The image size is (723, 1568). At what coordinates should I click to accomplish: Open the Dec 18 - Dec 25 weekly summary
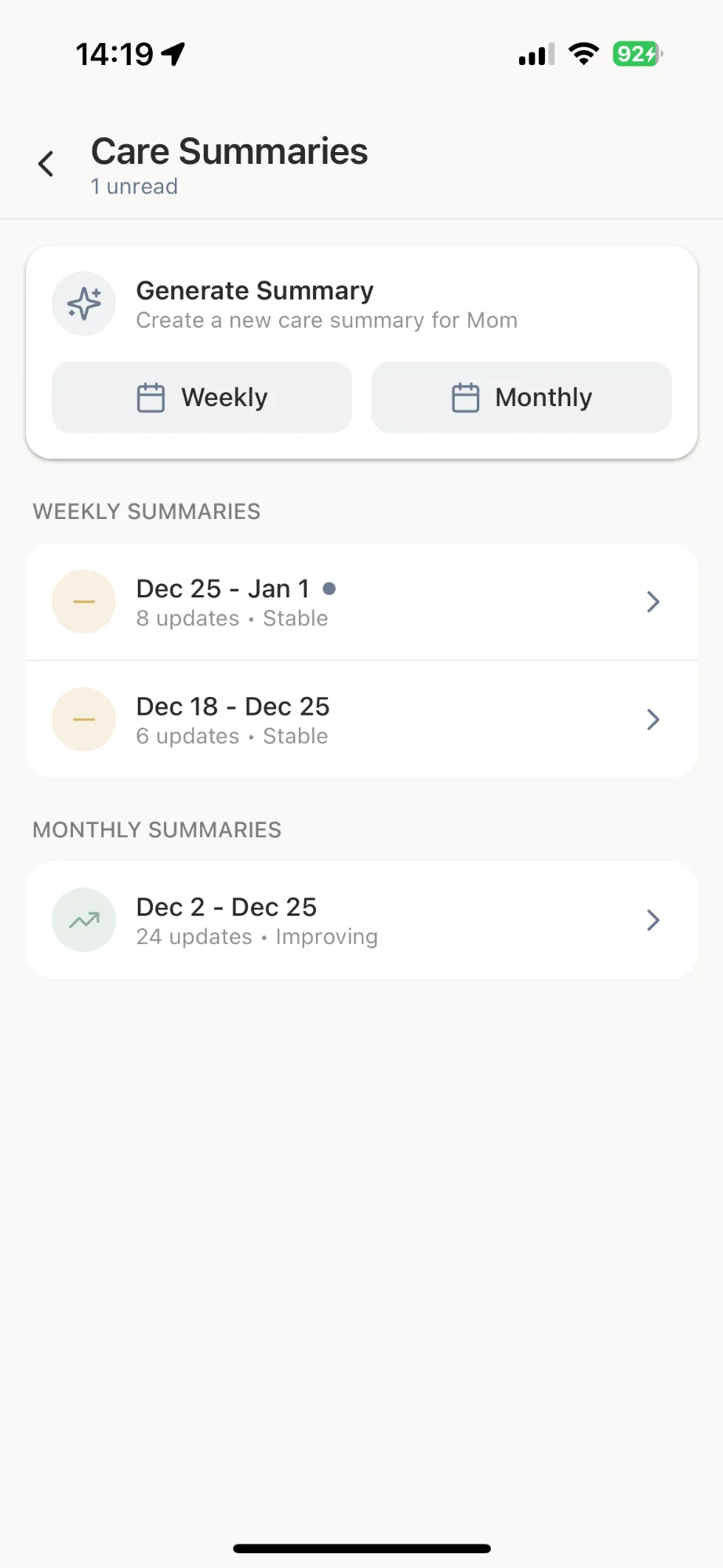tap(361, 719)
